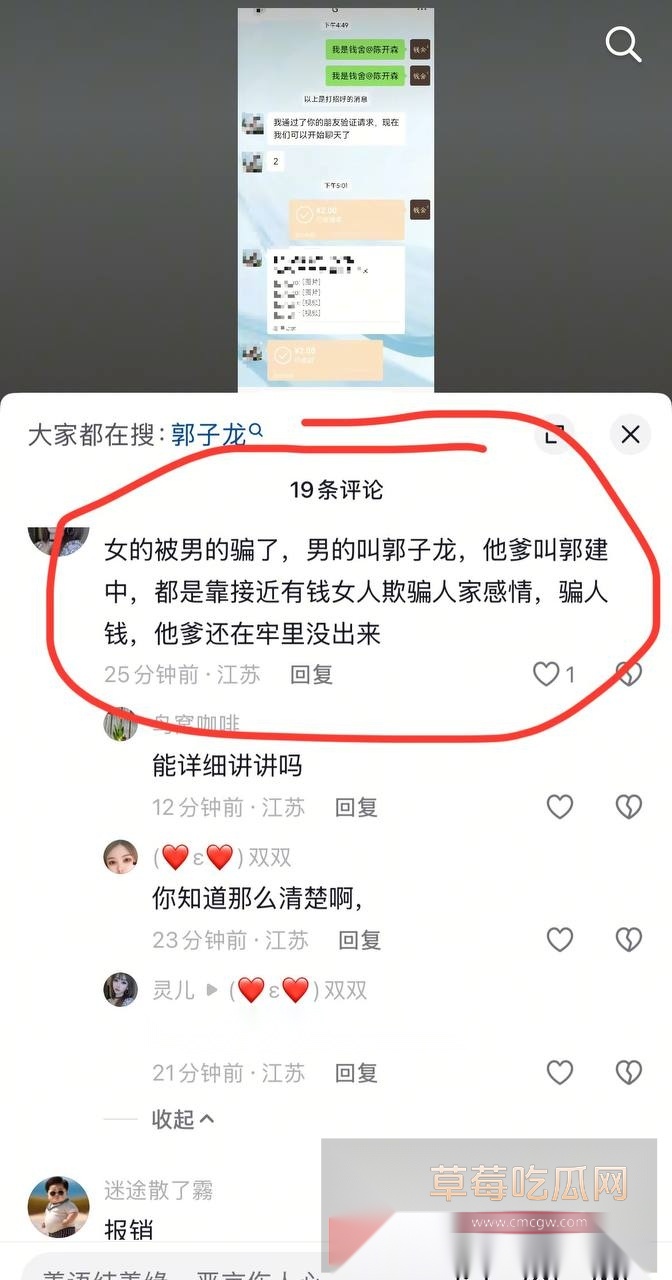Reply to 双双's comment 你知道那么清楚啊
The height and width of the screenshot is (1280, 672).
pos(359,940)
